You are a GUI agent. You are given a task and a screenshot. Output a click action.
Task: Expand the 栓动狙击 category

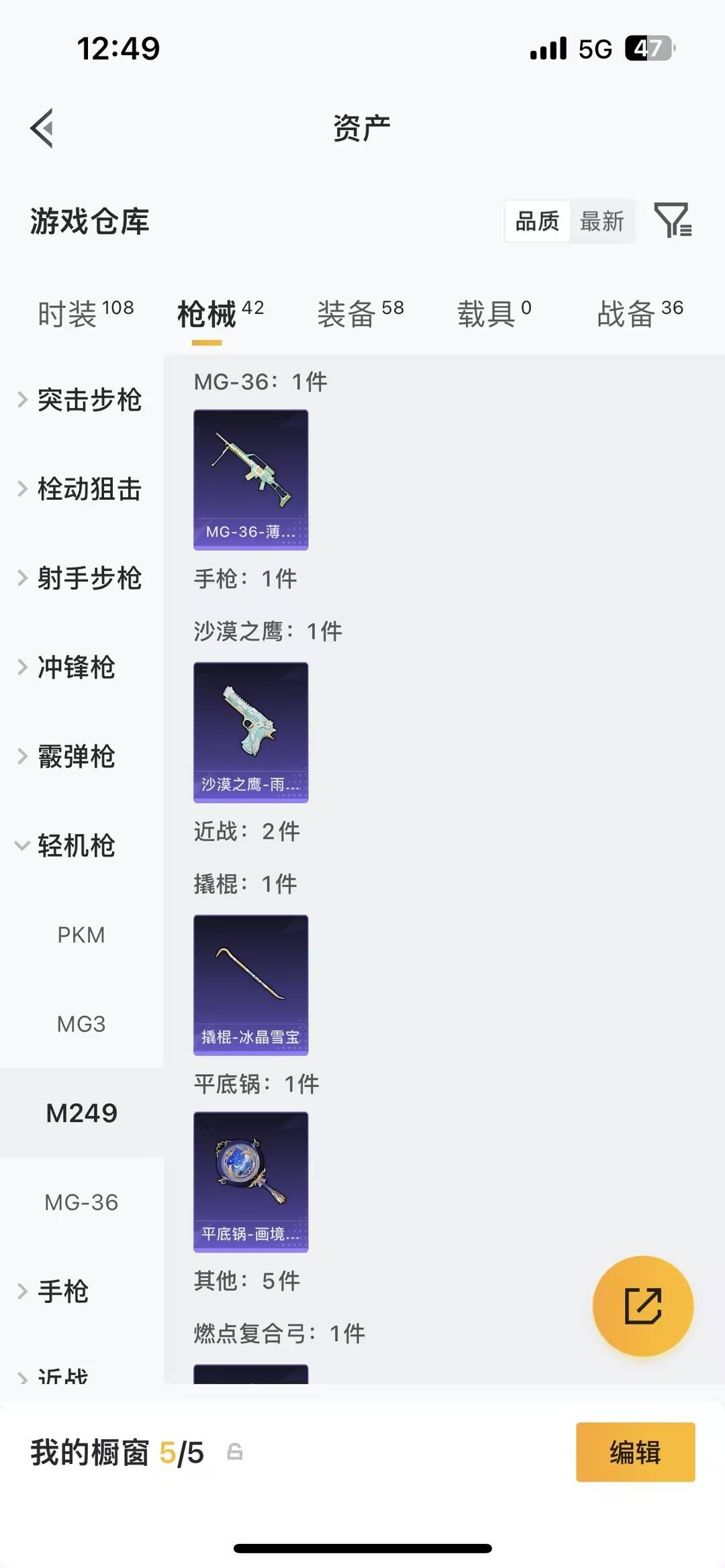81,489
